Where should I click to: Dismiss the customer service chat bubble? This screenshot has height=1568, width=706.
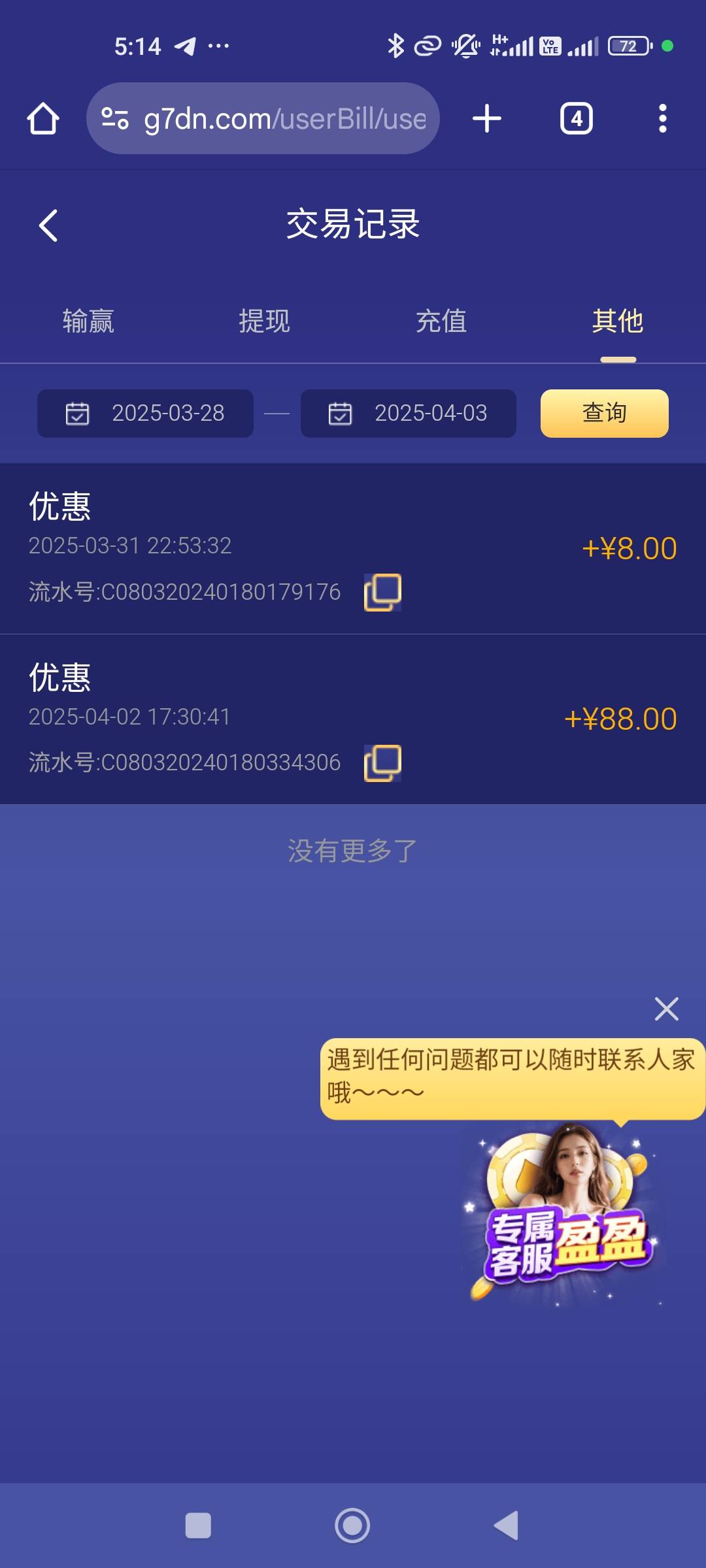click(666, 1008)
